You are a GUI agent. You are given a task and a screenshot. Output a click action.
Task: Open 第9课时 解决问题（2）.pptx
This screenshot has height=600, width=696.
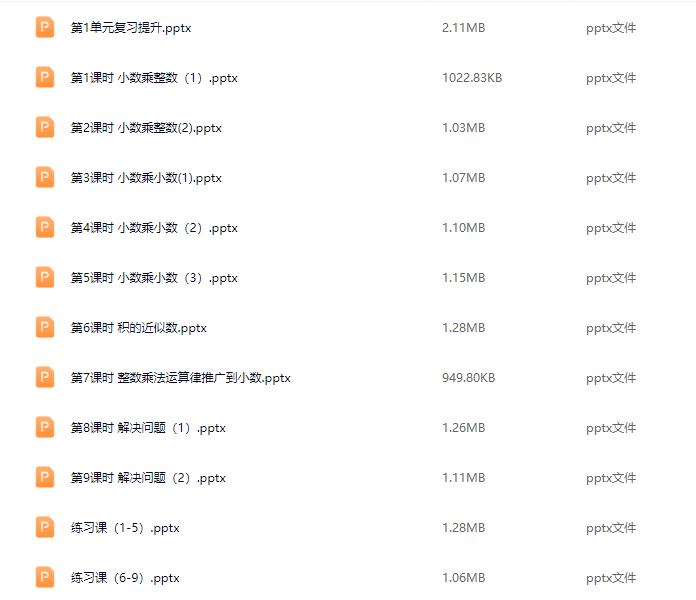(148, 478)
